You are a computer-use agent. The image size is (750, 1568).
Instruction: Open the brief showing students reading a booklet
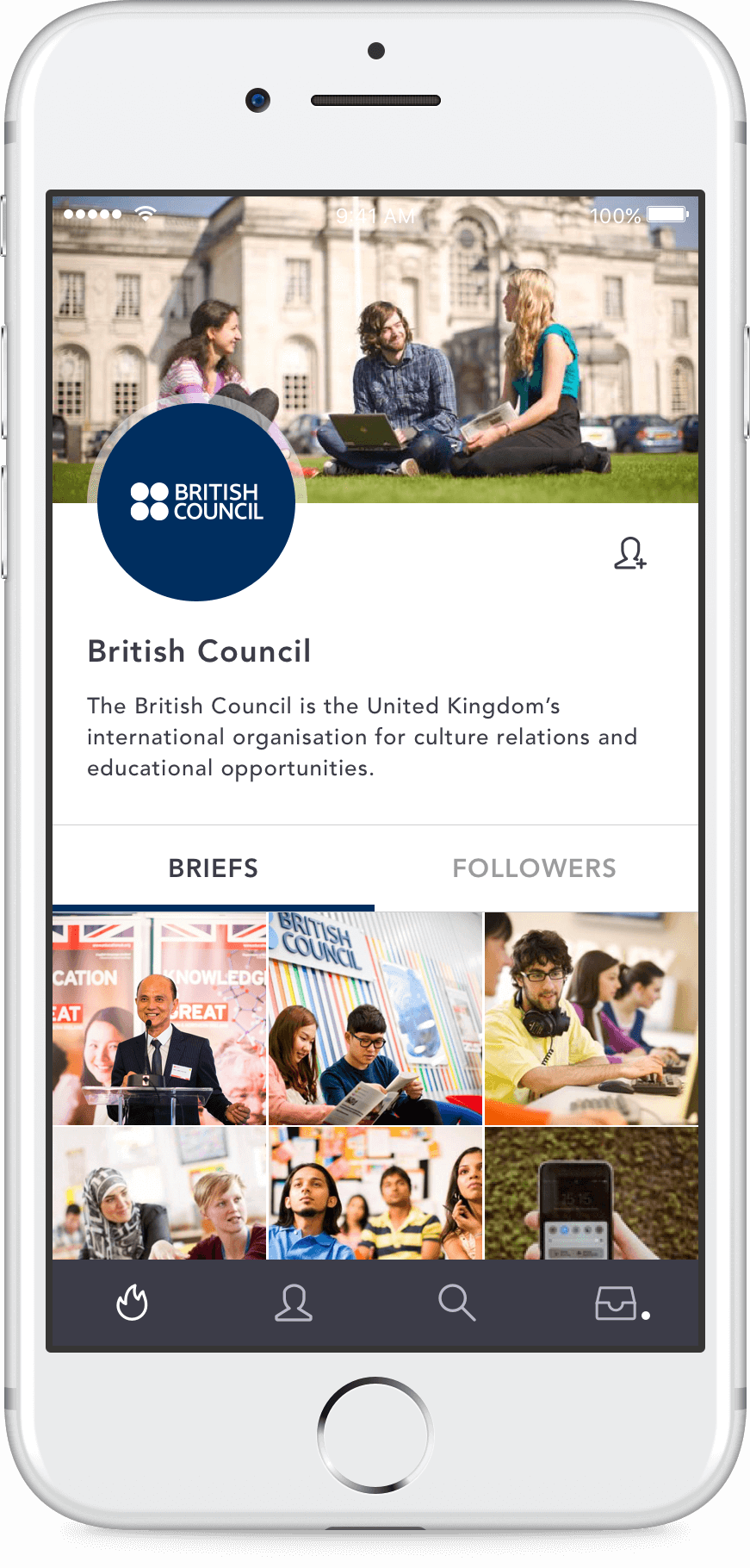(375, 1018)
